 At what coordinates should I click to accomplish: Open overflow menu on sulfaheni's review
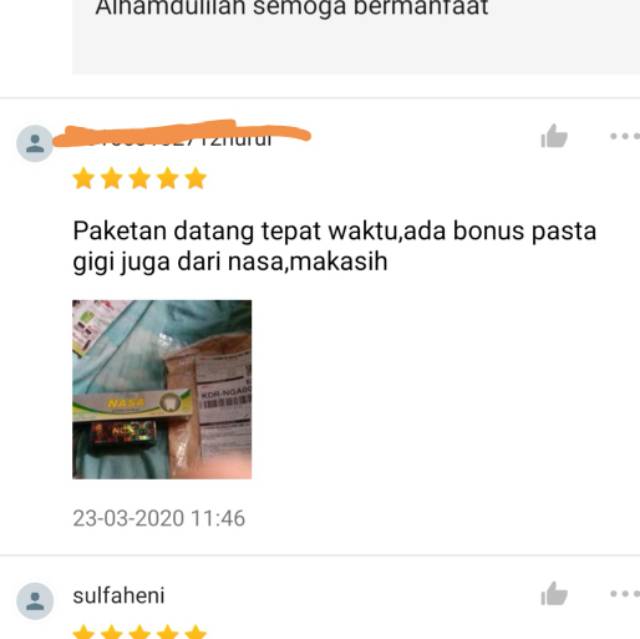624,595
